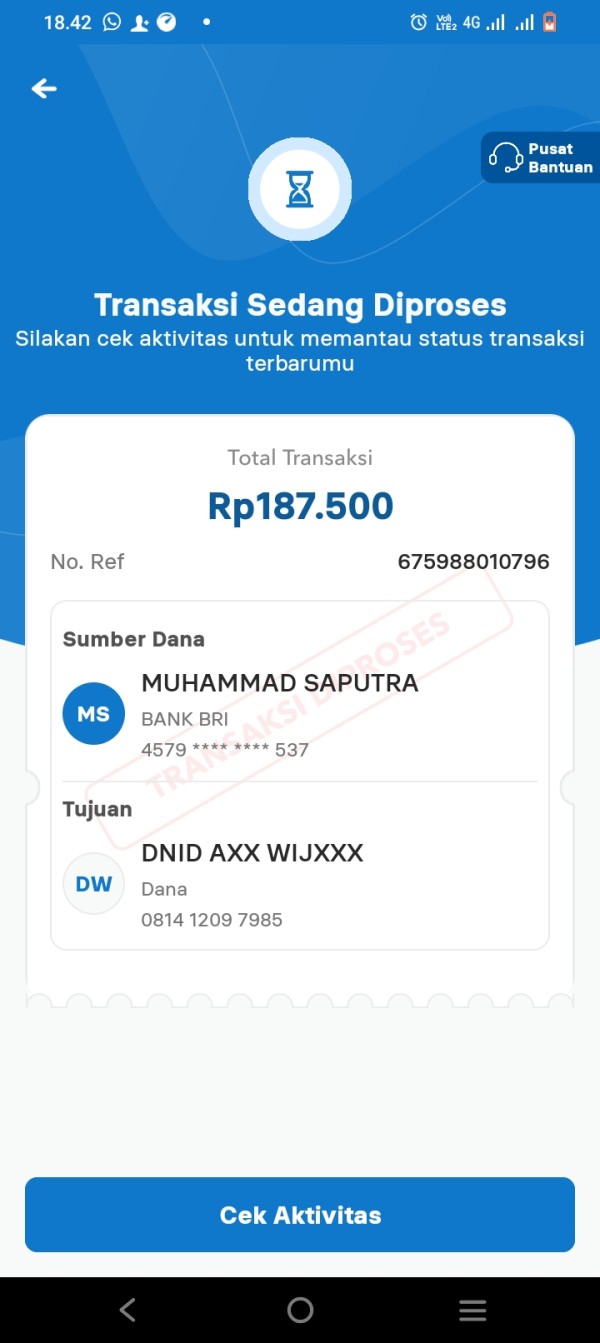Go back using the top-left arrow

pos(44,89)
